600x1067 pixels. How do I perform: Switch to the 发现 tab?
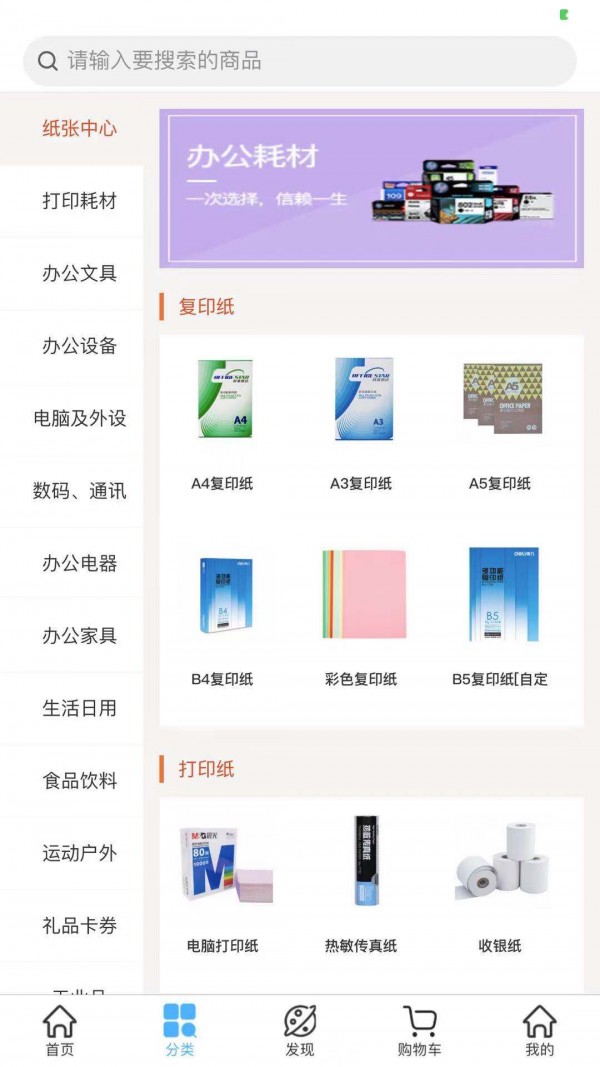[x=300, y=1030]
